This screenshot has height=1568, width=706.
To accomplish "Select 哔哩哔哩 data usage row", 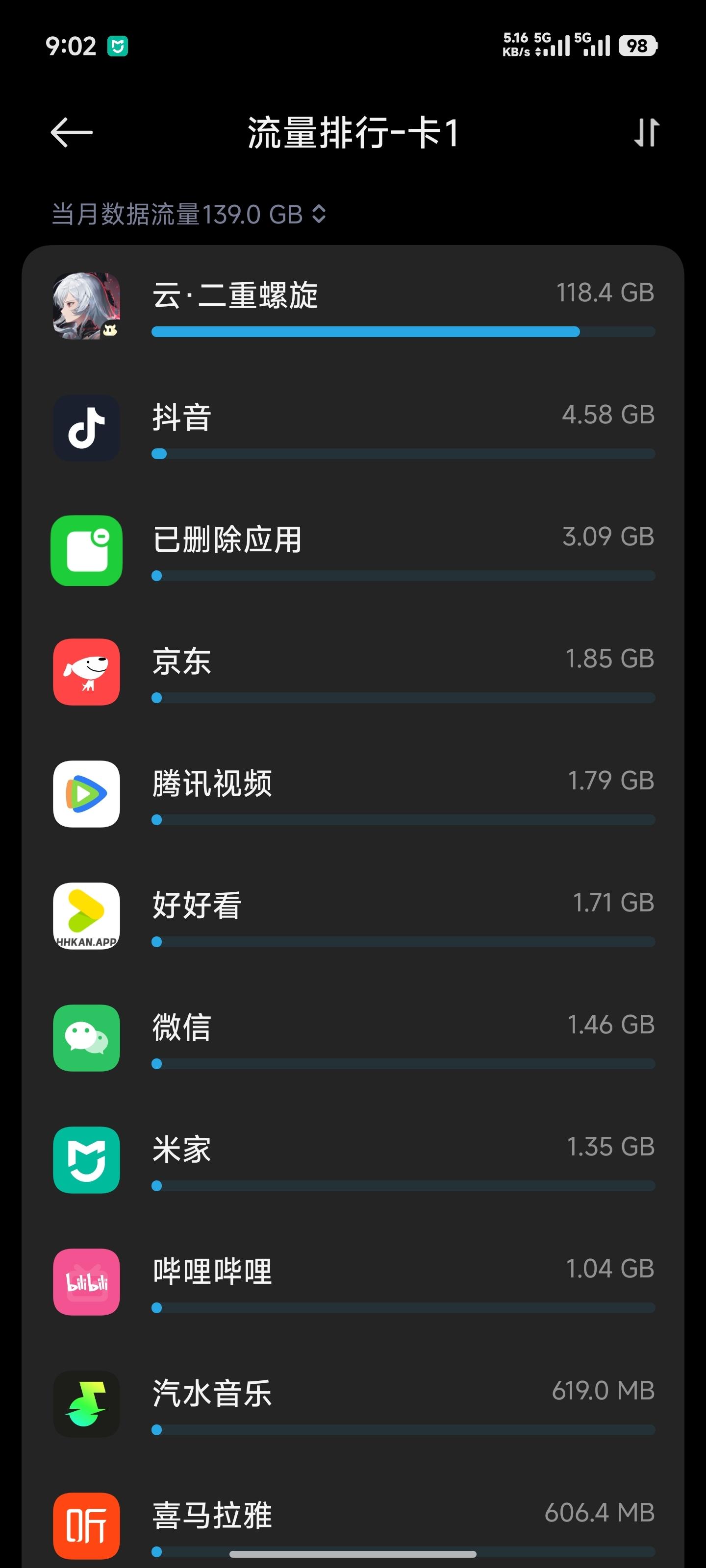I will 353,1282.
